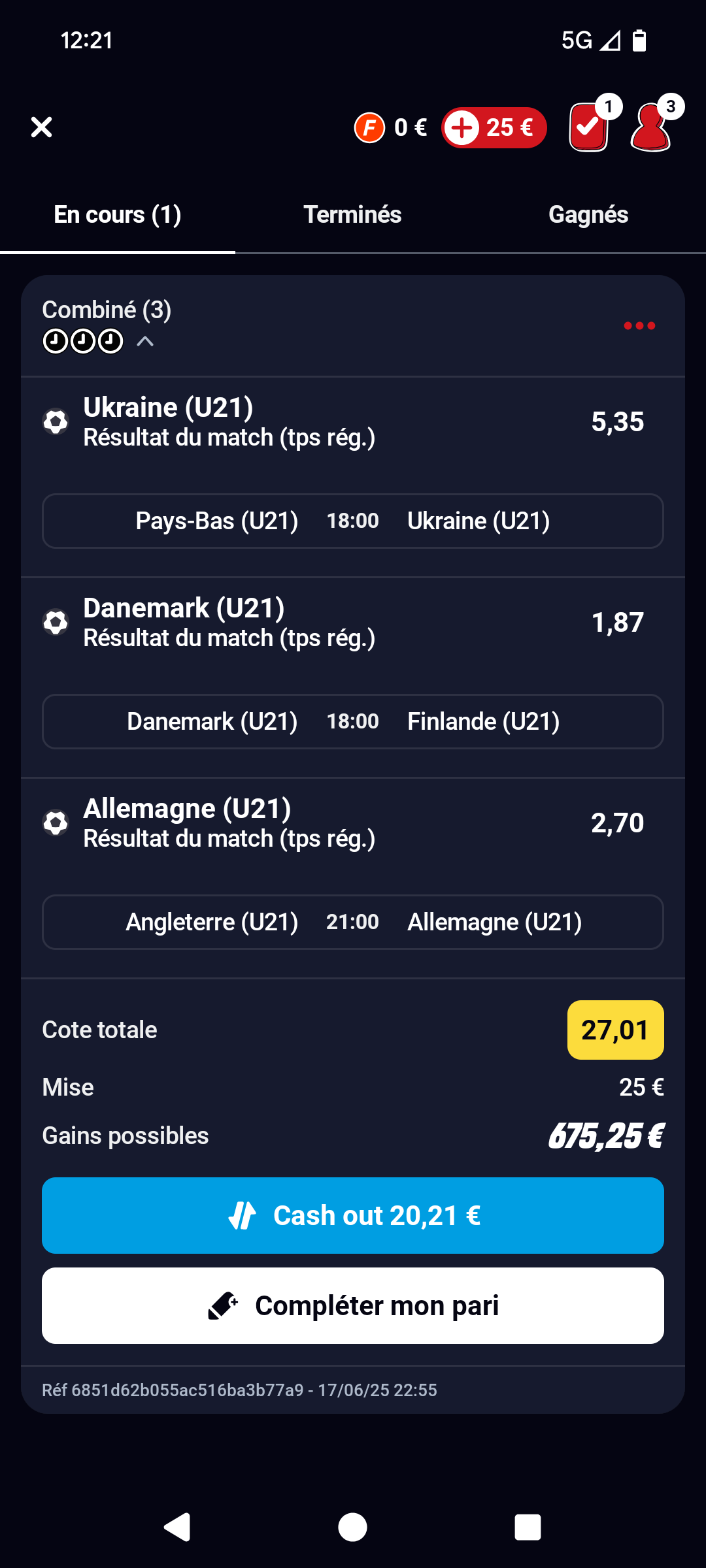Image resolution: width=706 pixels, height=1568 pixels.
Task: Close the bets screen with the X
Action: 41,127
